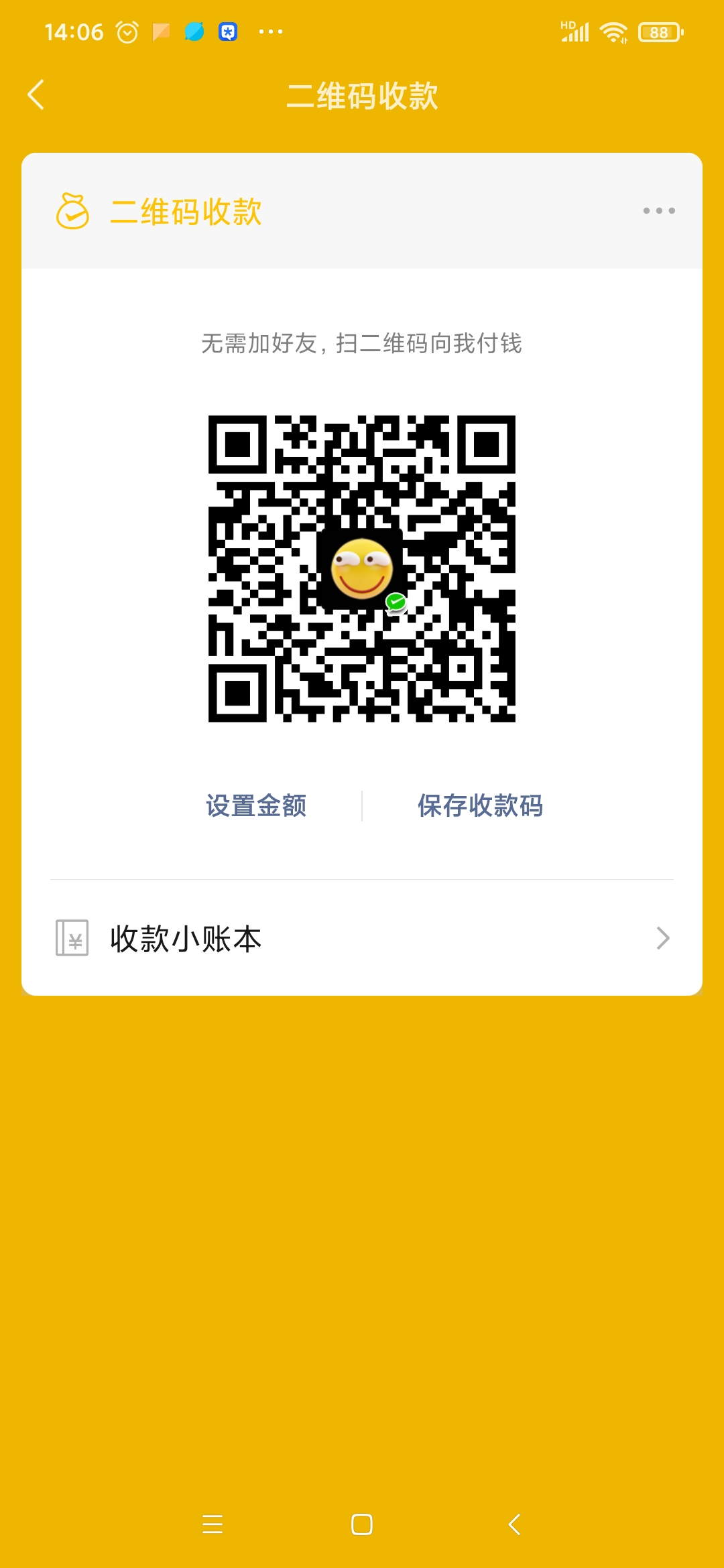Go back from the 二维码收款 page
The width and height of the screenshot is (724, 1568).
click(36, 94)
